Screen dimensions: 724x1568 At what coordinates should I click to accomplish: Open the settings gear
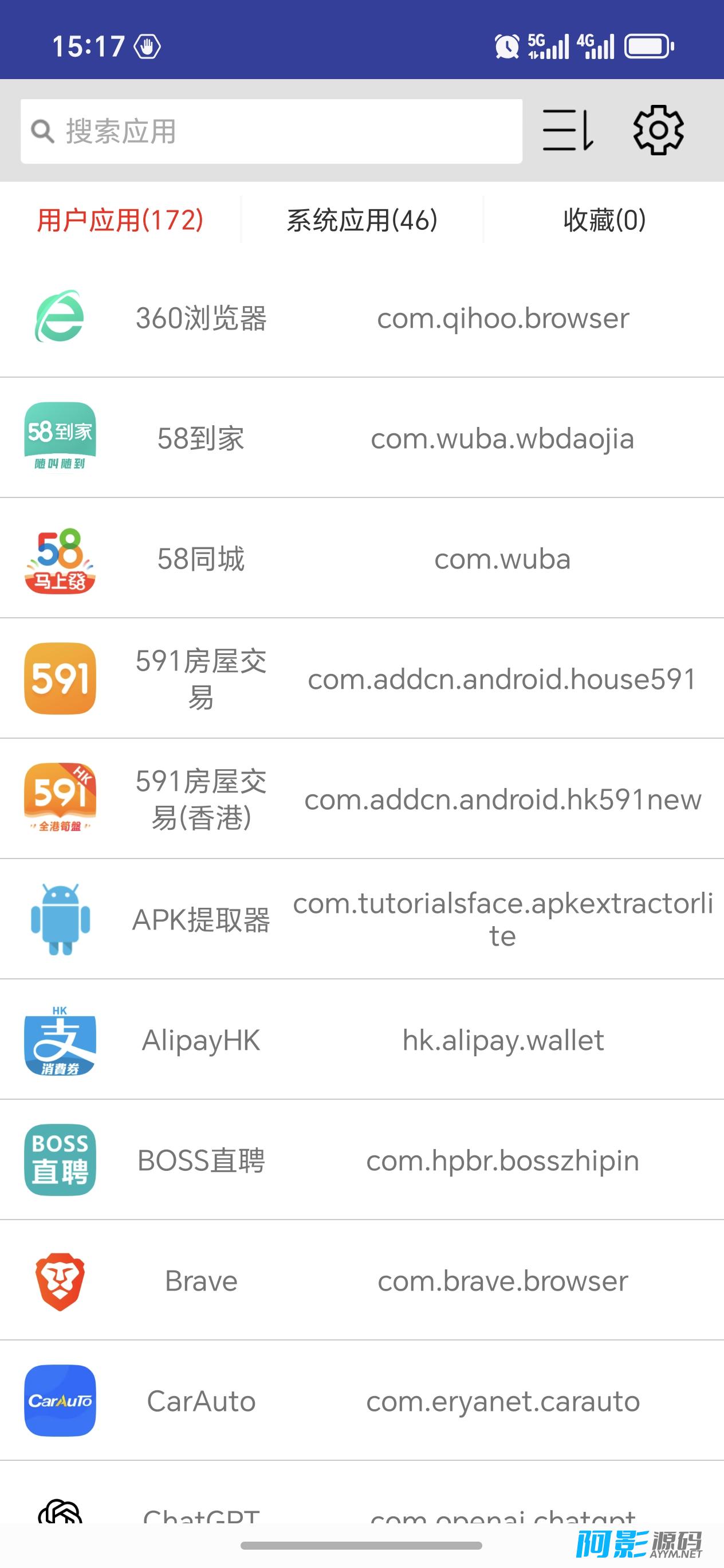click(658, 130)
